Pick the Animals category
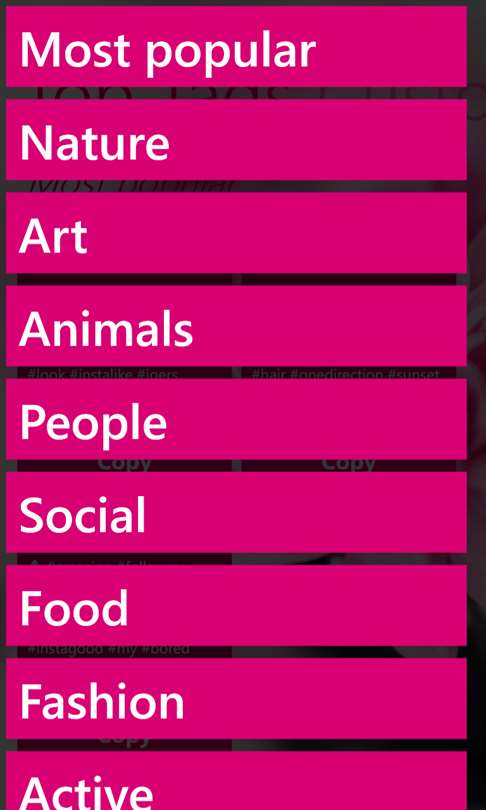 pyautogui.click(x=236, y=326)
